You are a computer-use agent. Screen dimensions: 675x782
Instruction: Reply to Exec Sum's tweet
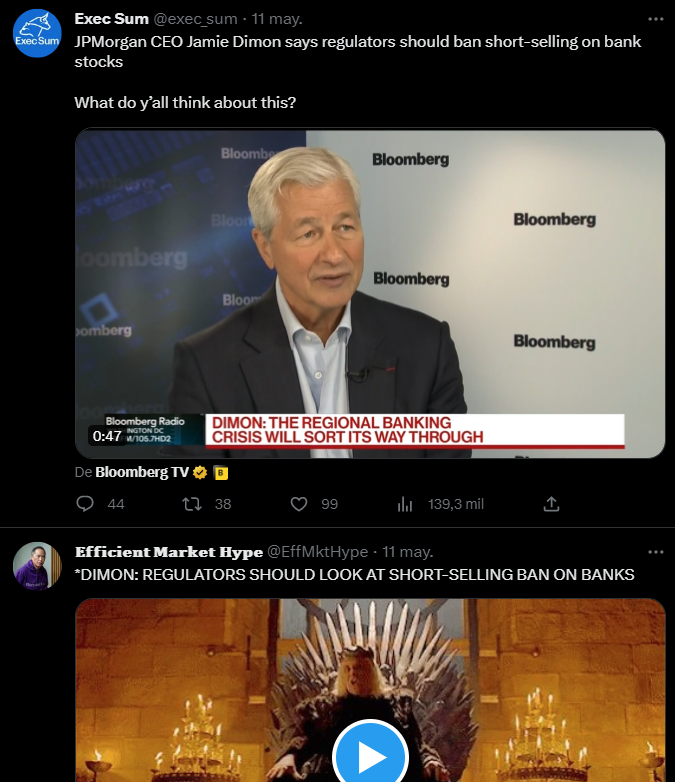[x=86, y=504]
